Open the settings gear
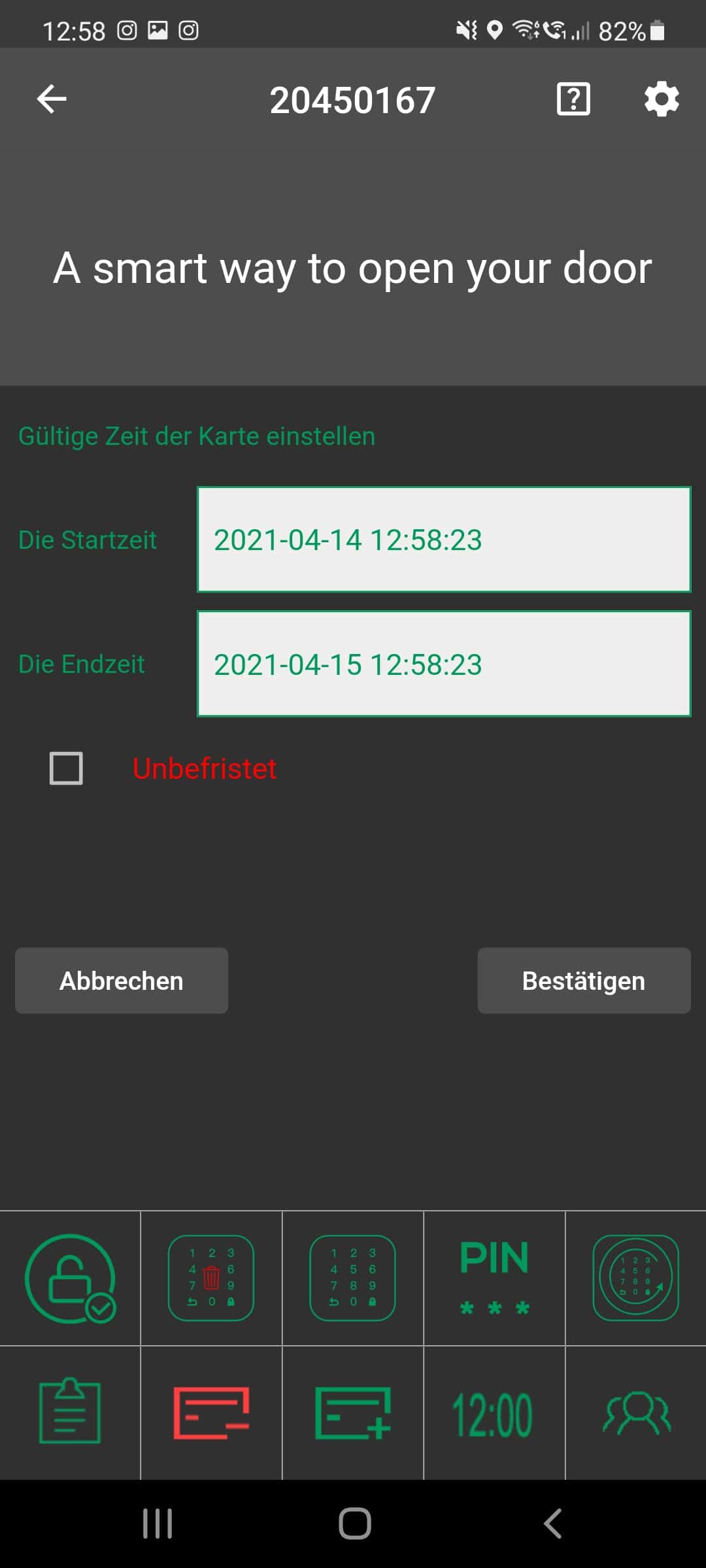Screen dimensions: 706x1568 coord(662,99)
